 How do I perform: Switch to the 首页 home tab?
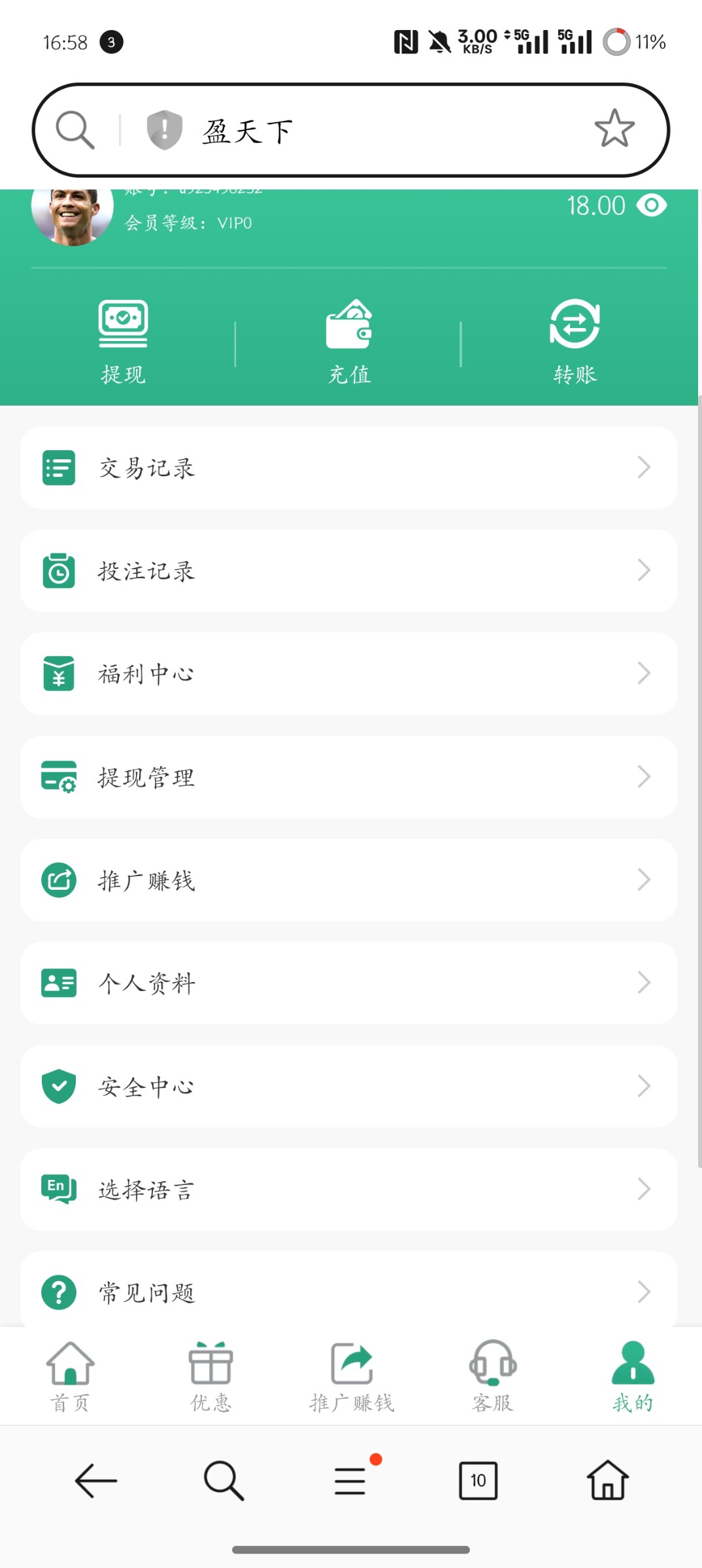[x=70, y=1376]
